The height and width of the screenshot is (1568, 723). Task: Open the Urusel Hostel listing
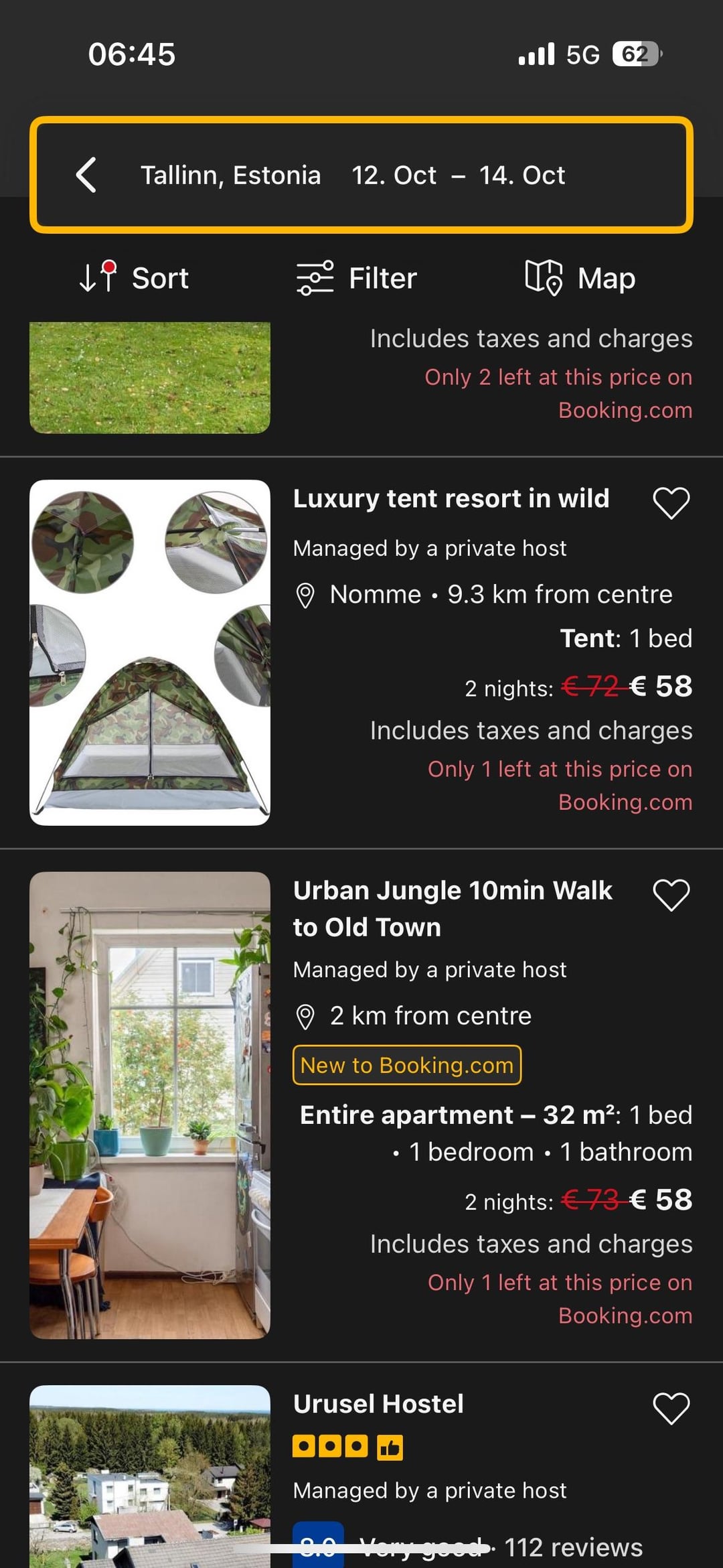point(378,1404)
